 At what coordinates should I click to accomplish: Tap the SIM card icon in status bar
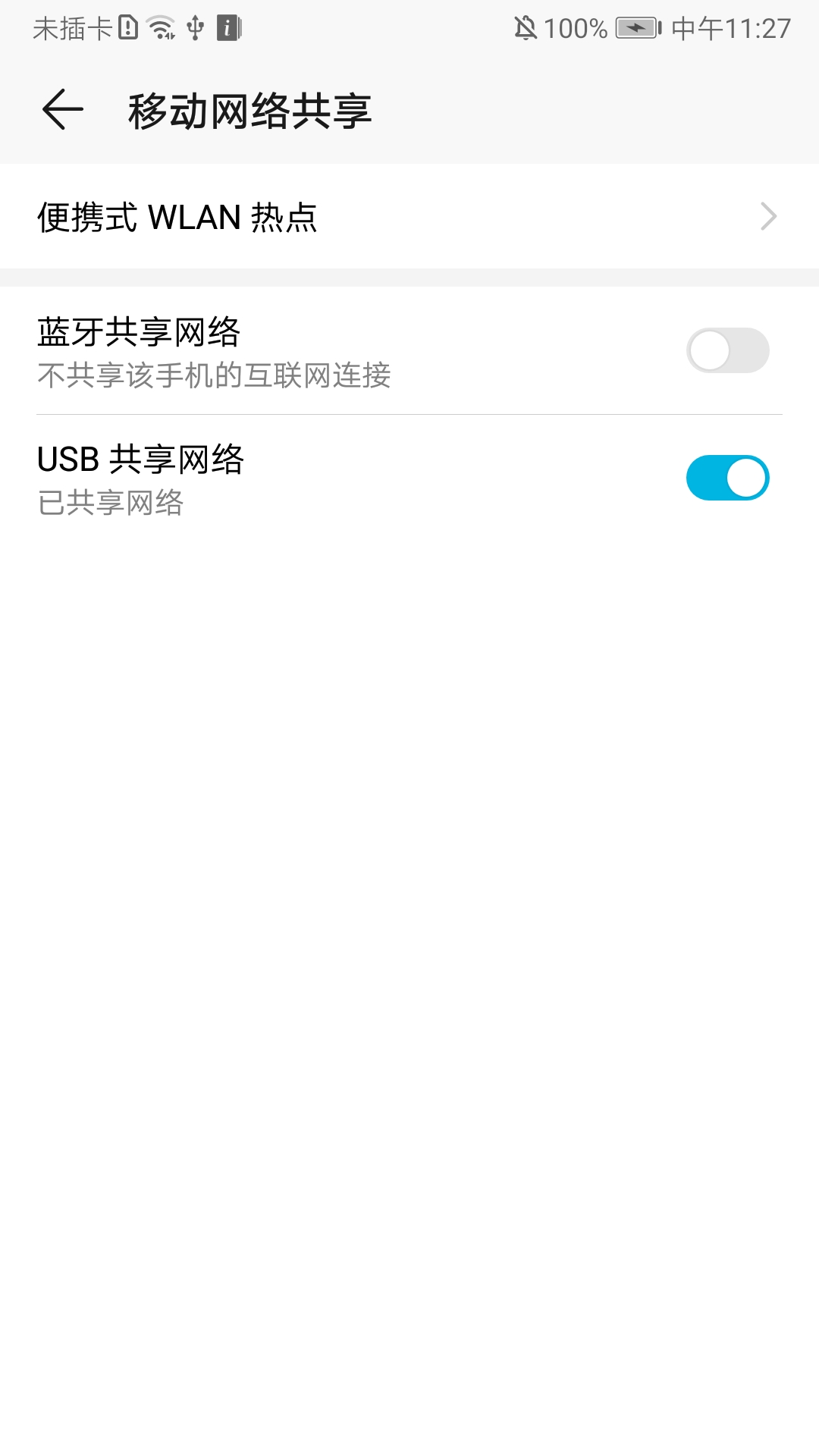pos(127,29)
